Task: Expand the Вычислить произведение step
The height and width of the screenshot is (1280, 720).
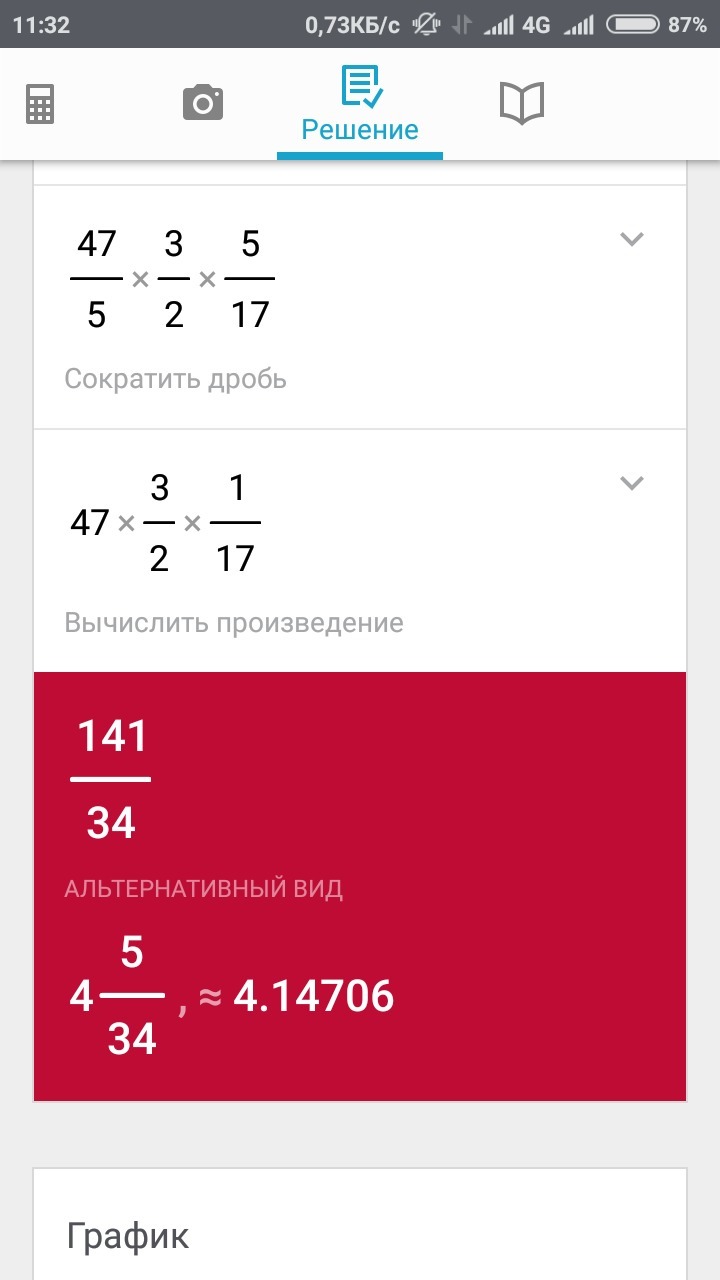Action: coord(631,483)
